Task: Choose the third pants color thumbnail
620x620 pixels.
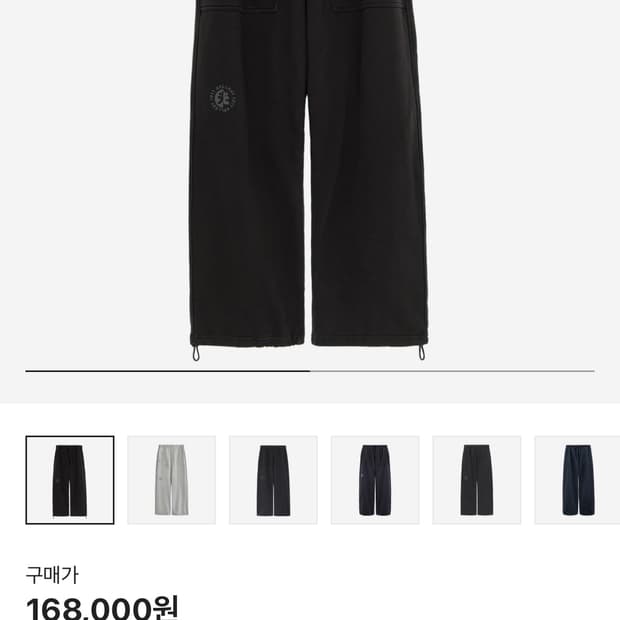Action: 273,480
